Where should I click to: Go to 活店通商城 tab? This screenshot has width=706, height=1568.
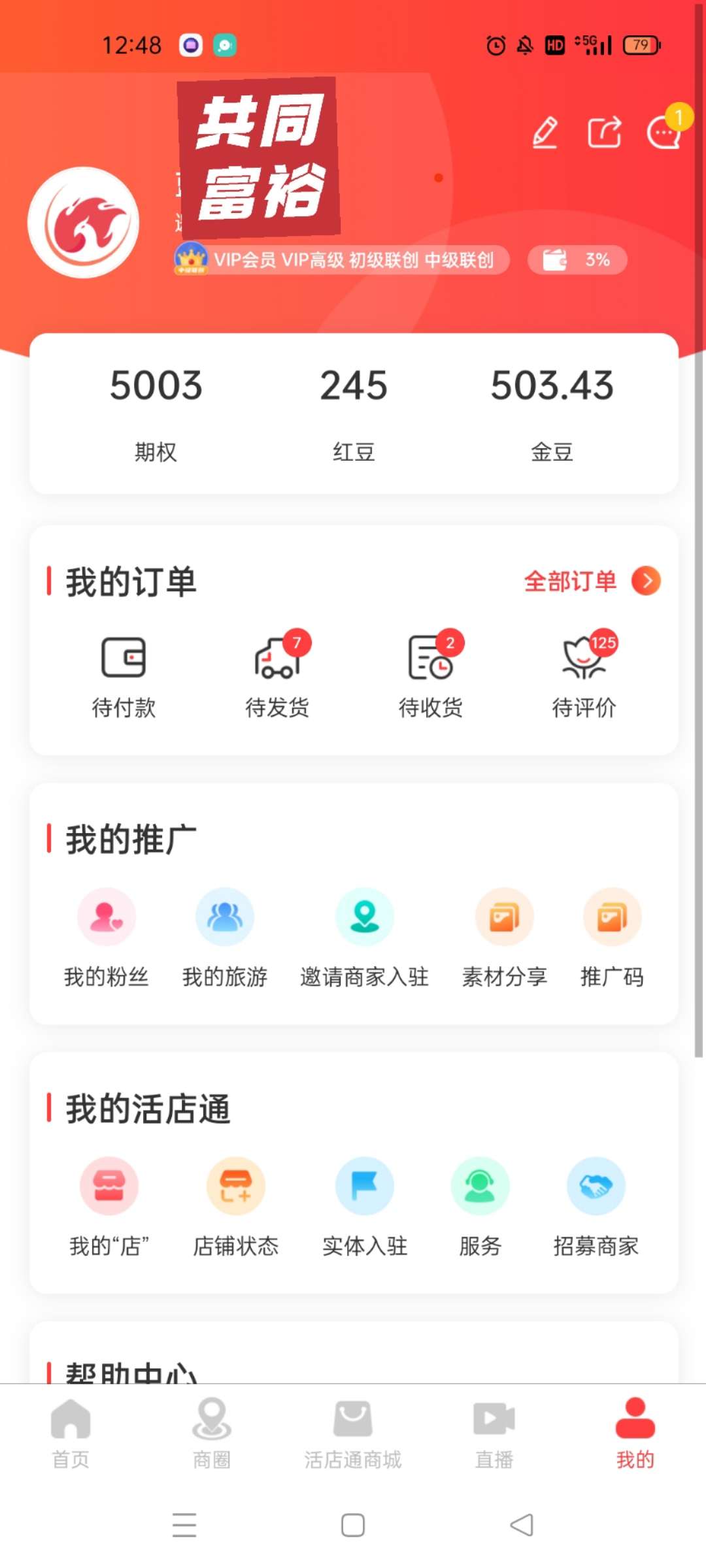(x=353, y=1434)
